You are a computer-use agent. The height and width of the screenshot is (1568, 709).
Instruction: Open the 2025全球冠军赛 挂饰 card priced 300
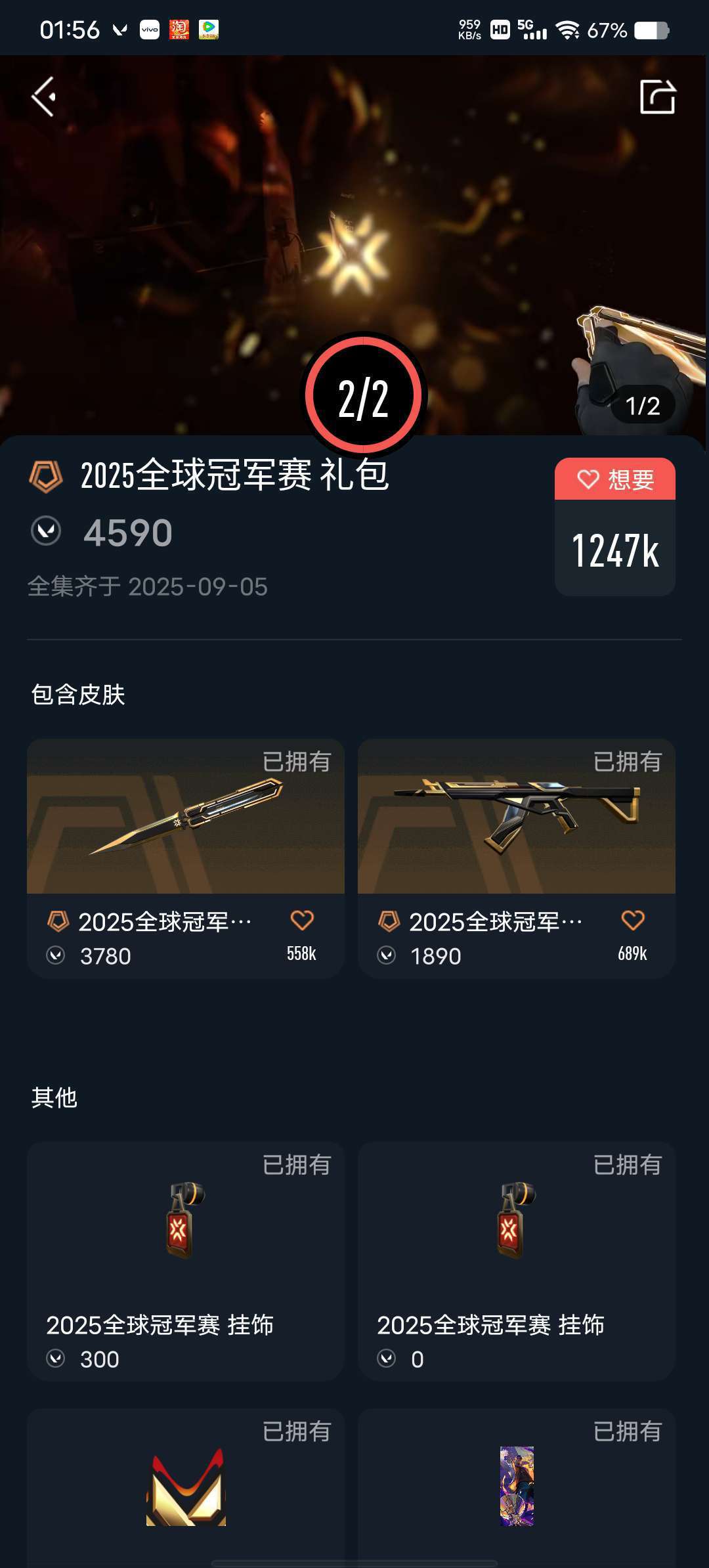[x=185, y=1259]
